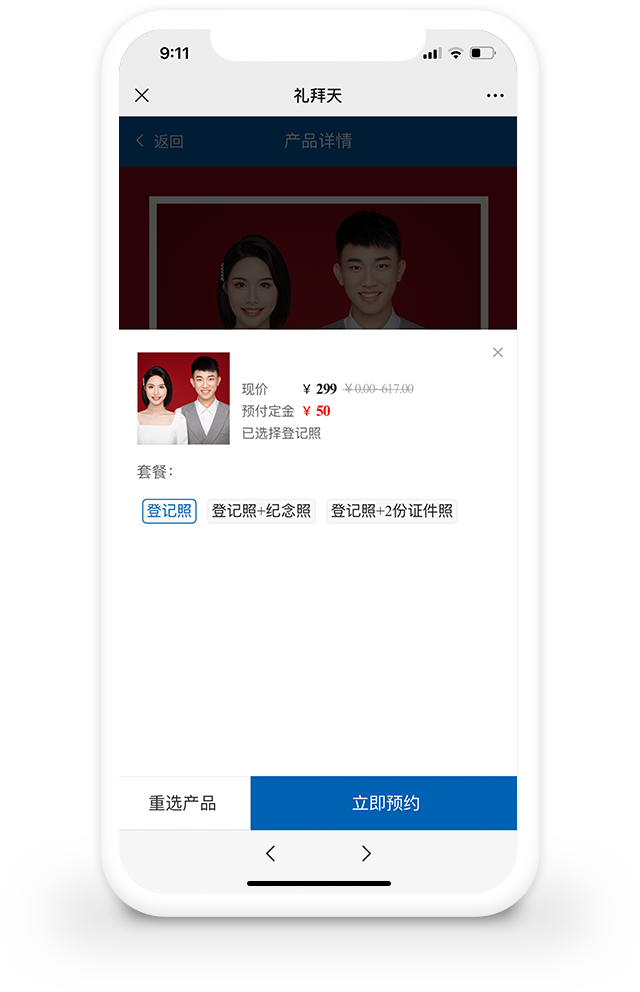
Task: Go back with the bottom left arrow
Action: tap(270, 853)
